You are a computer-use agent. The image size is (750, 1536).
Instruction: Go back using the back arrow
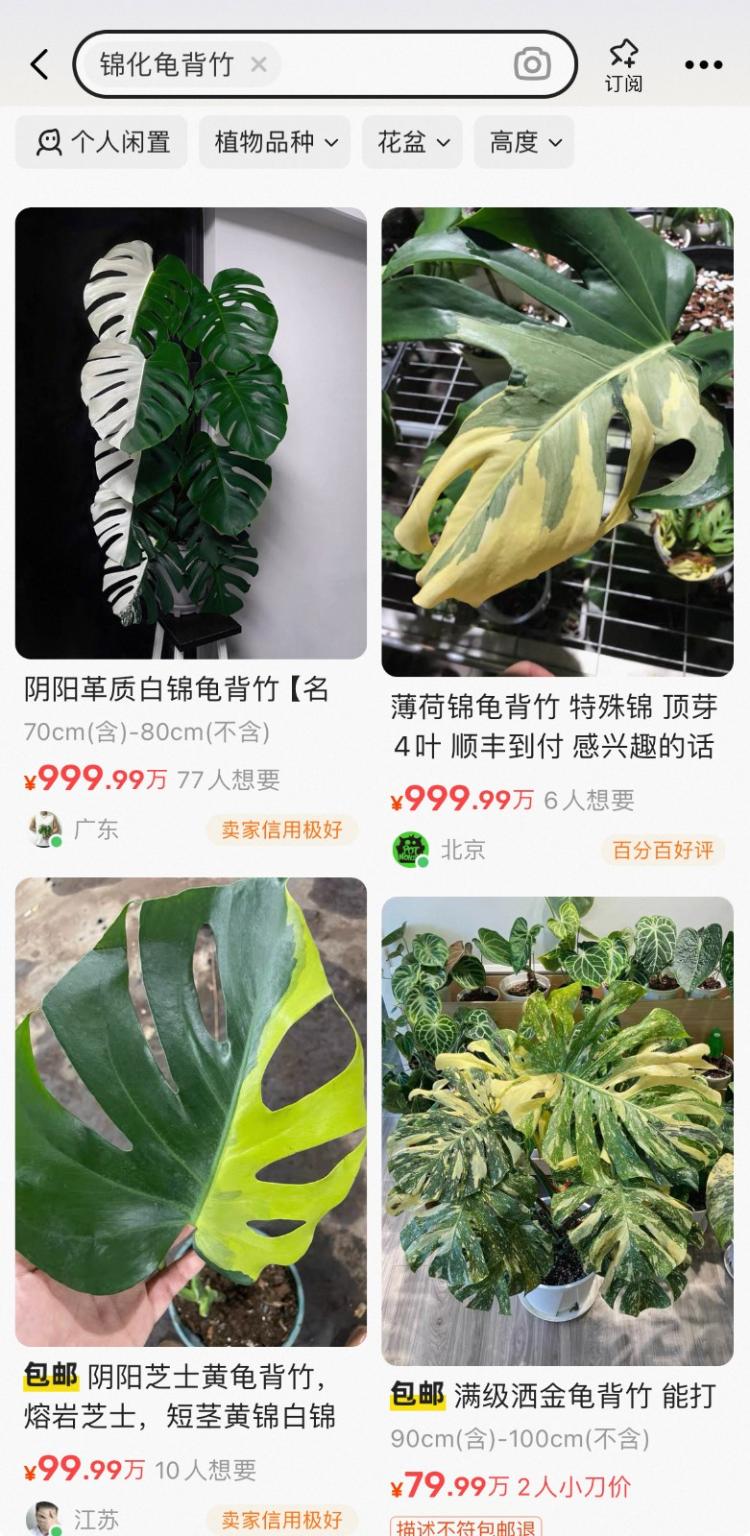click(x=40, y=65)
